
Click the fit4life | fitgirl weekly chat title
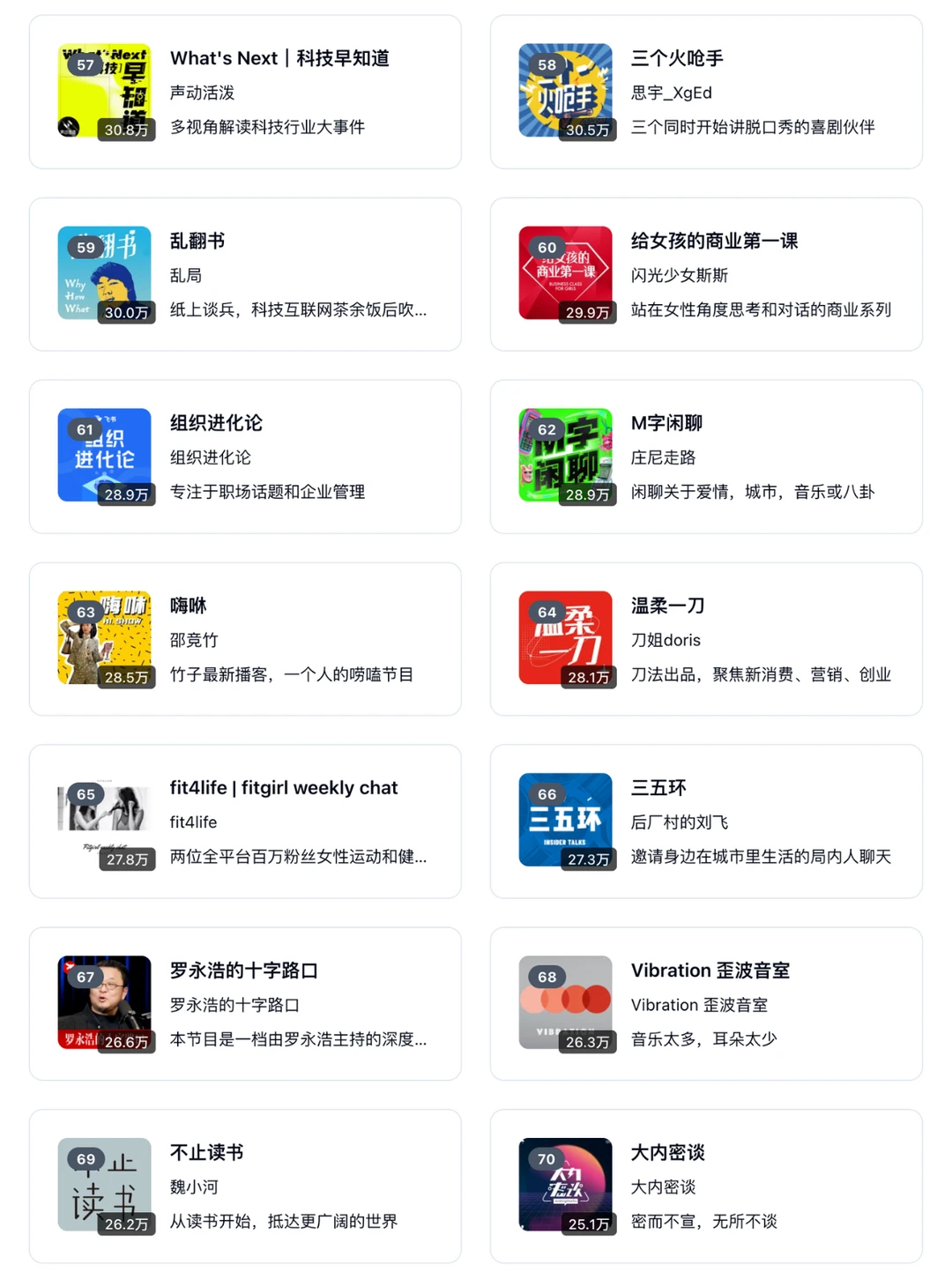tap(284, 788)
